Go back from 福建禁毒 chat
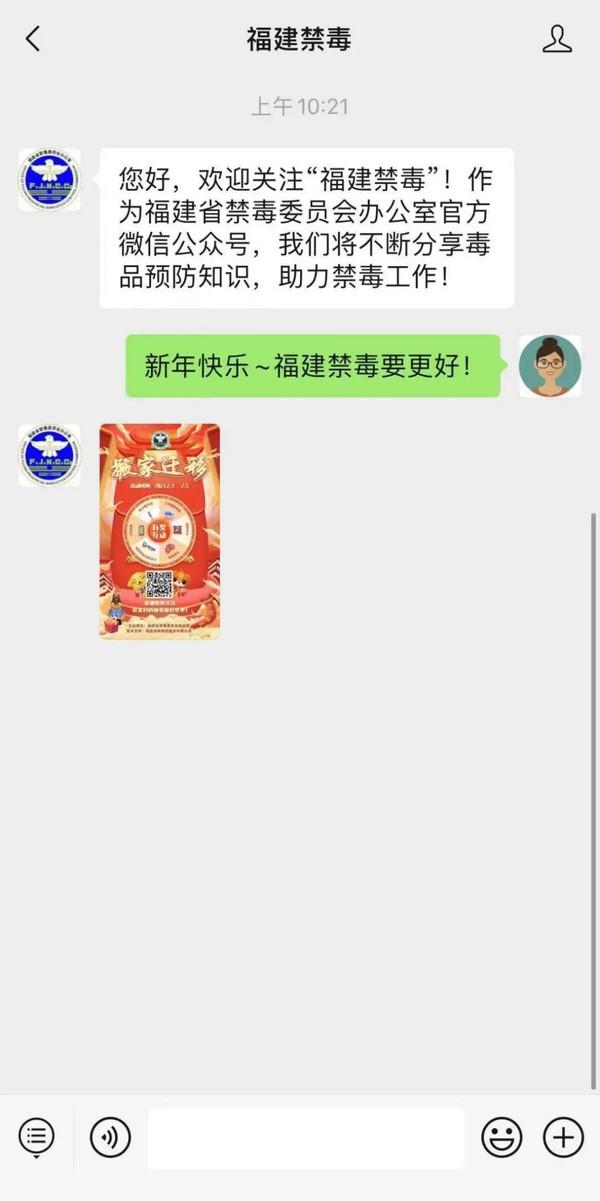The height and width of the screenshot is (1201, 600). (x=33, y=39)
